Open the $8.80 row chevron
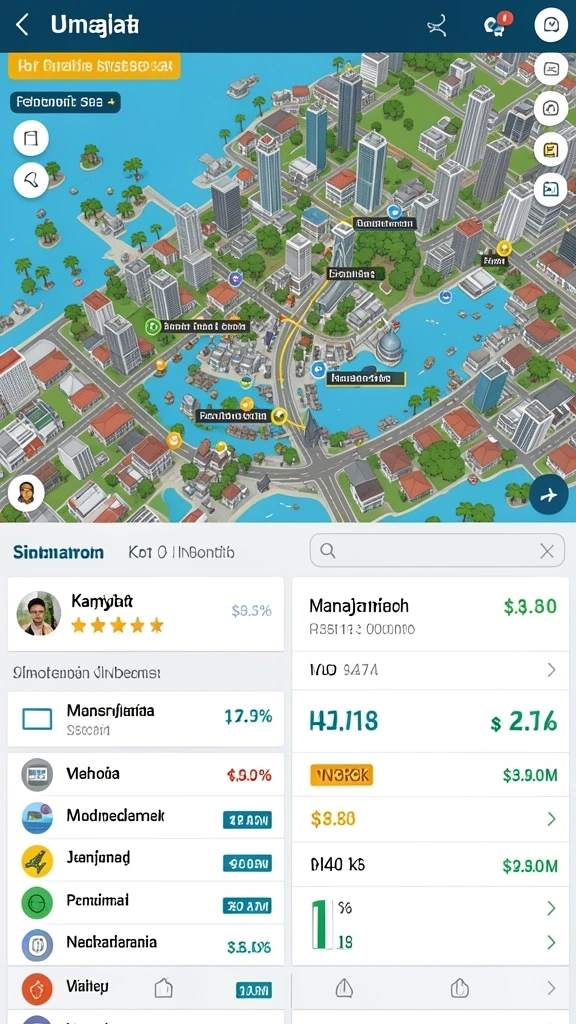 [551, 818]
